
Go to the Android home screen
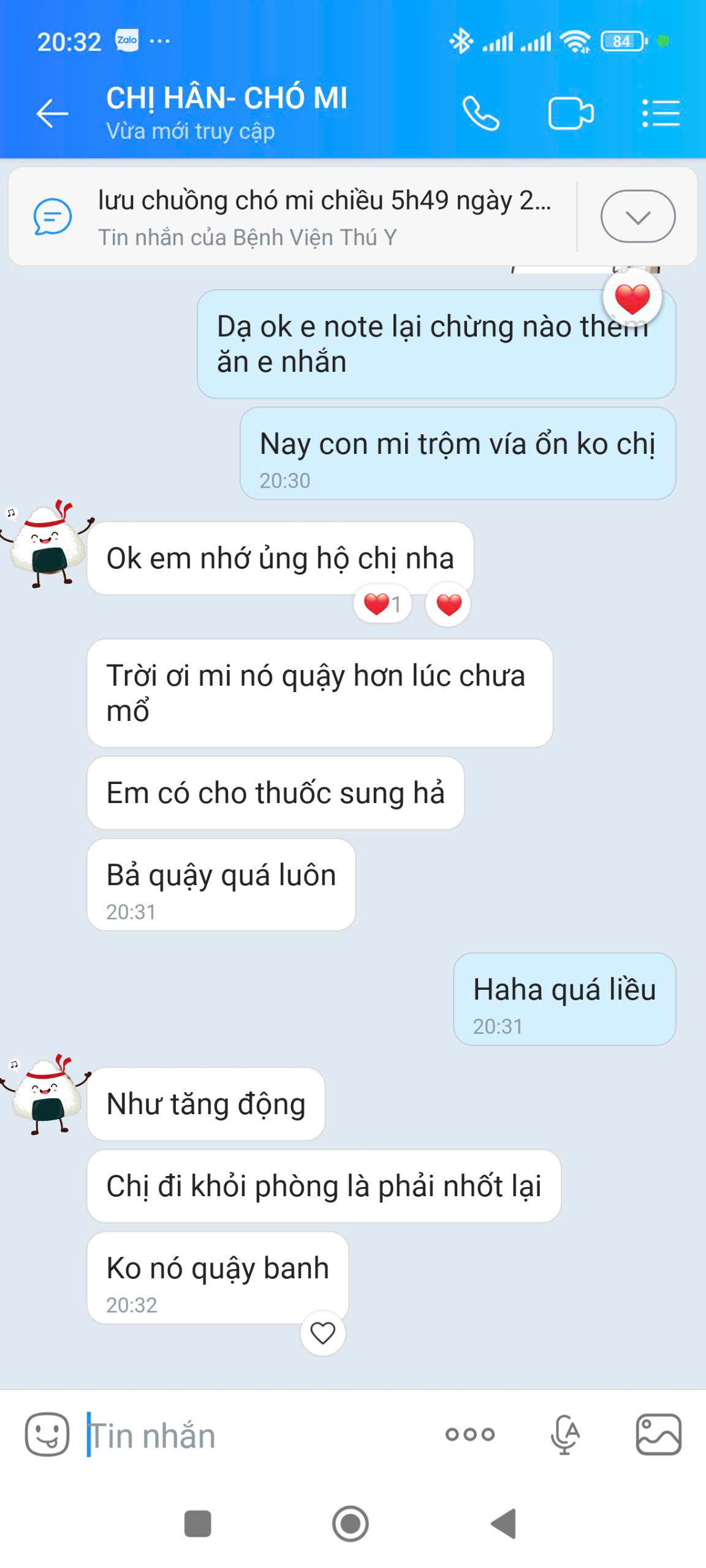(351, 1523)
